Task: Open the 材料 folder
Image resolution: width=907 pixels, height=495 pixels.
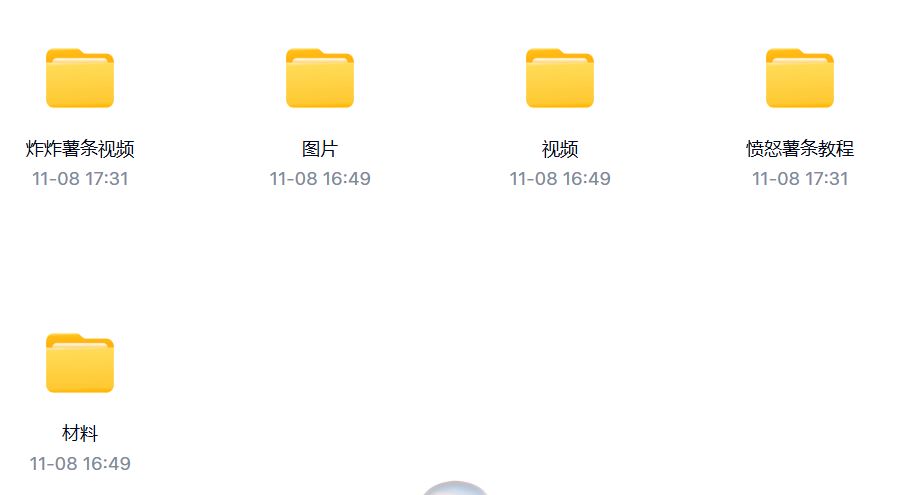Action: click(x=80, y=363)
